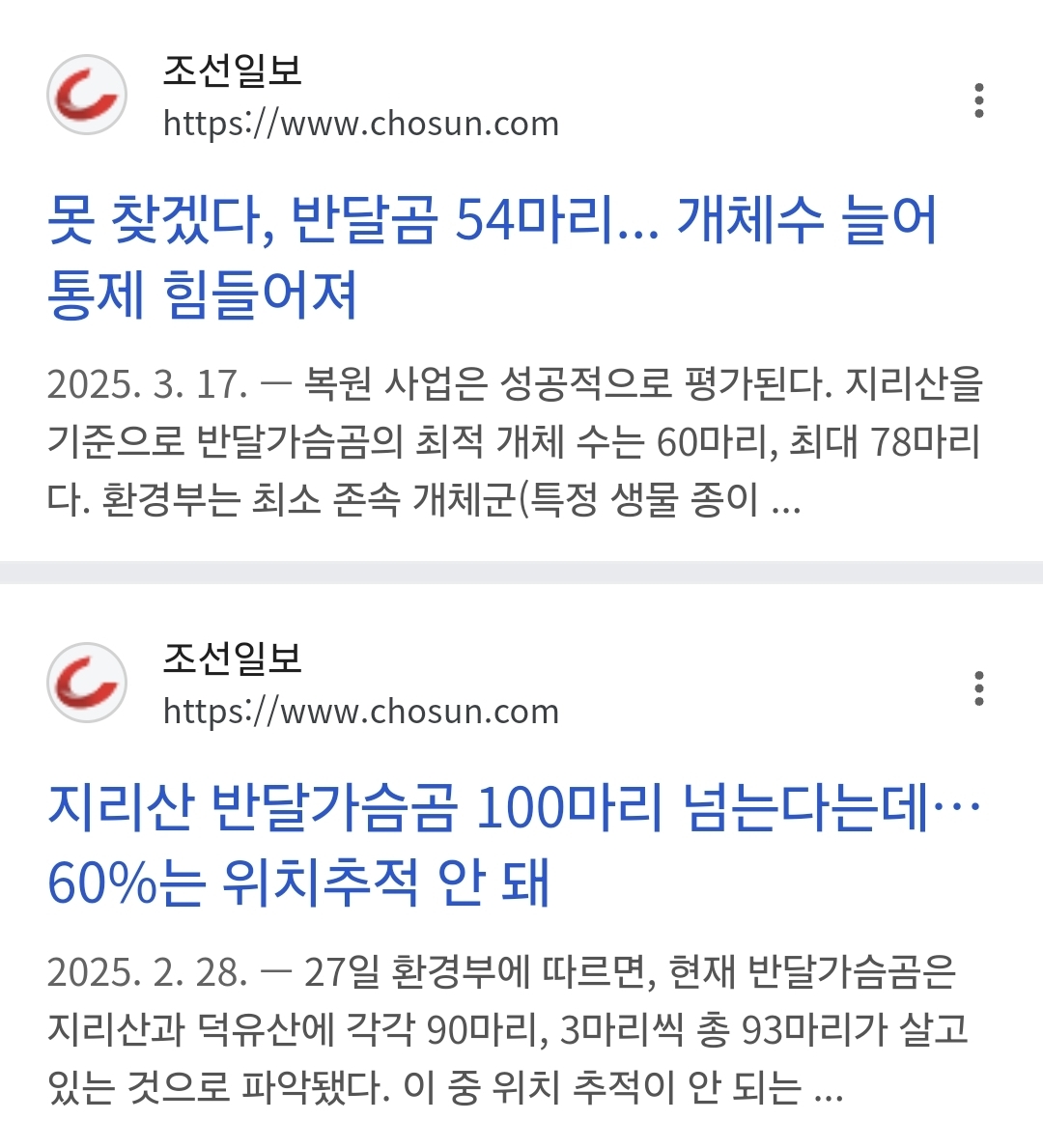This screenshot has width=1043, height=1148.
Task: Open overflow menu for the 100마리 result
Action: [979, 688]
